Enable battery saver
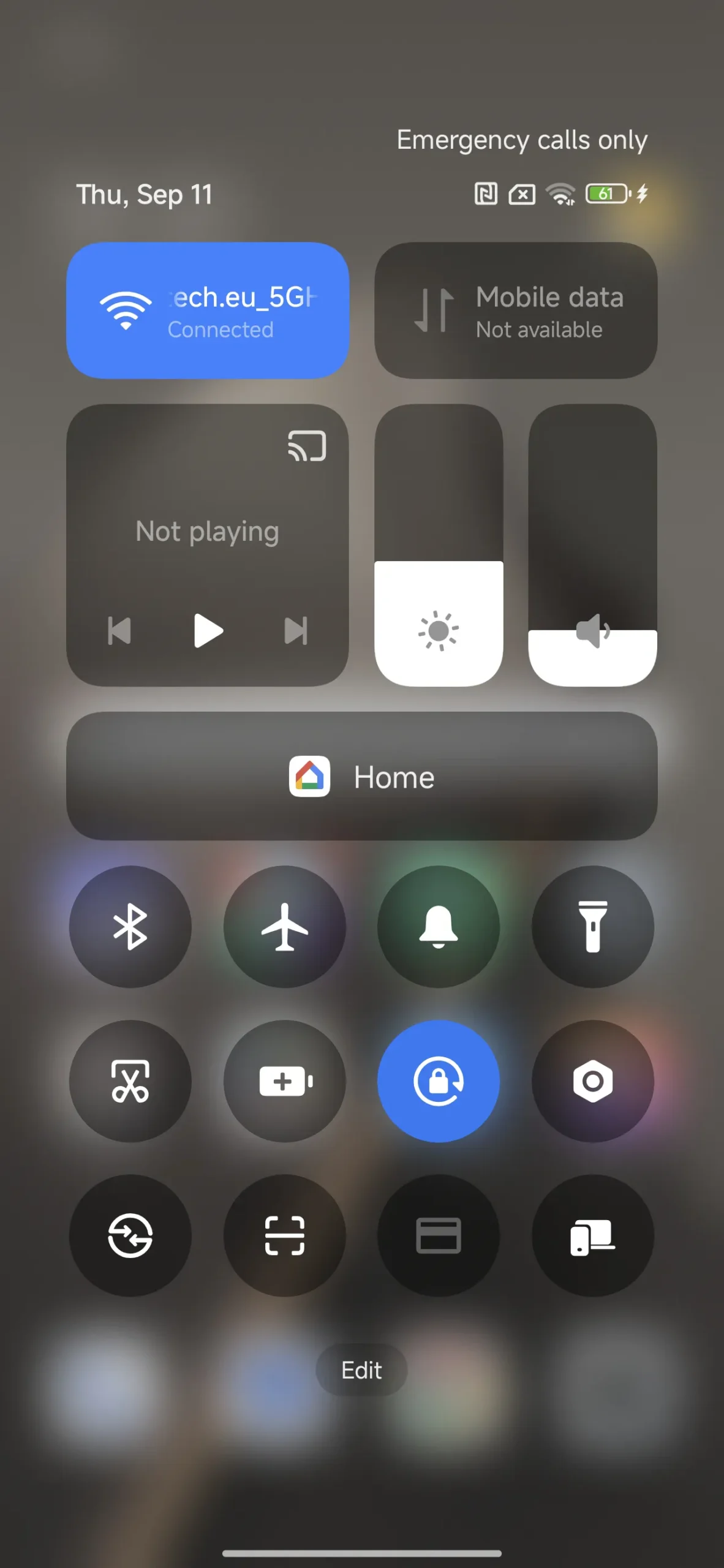The image size is (724, 1568). (x=284, y=1081)
